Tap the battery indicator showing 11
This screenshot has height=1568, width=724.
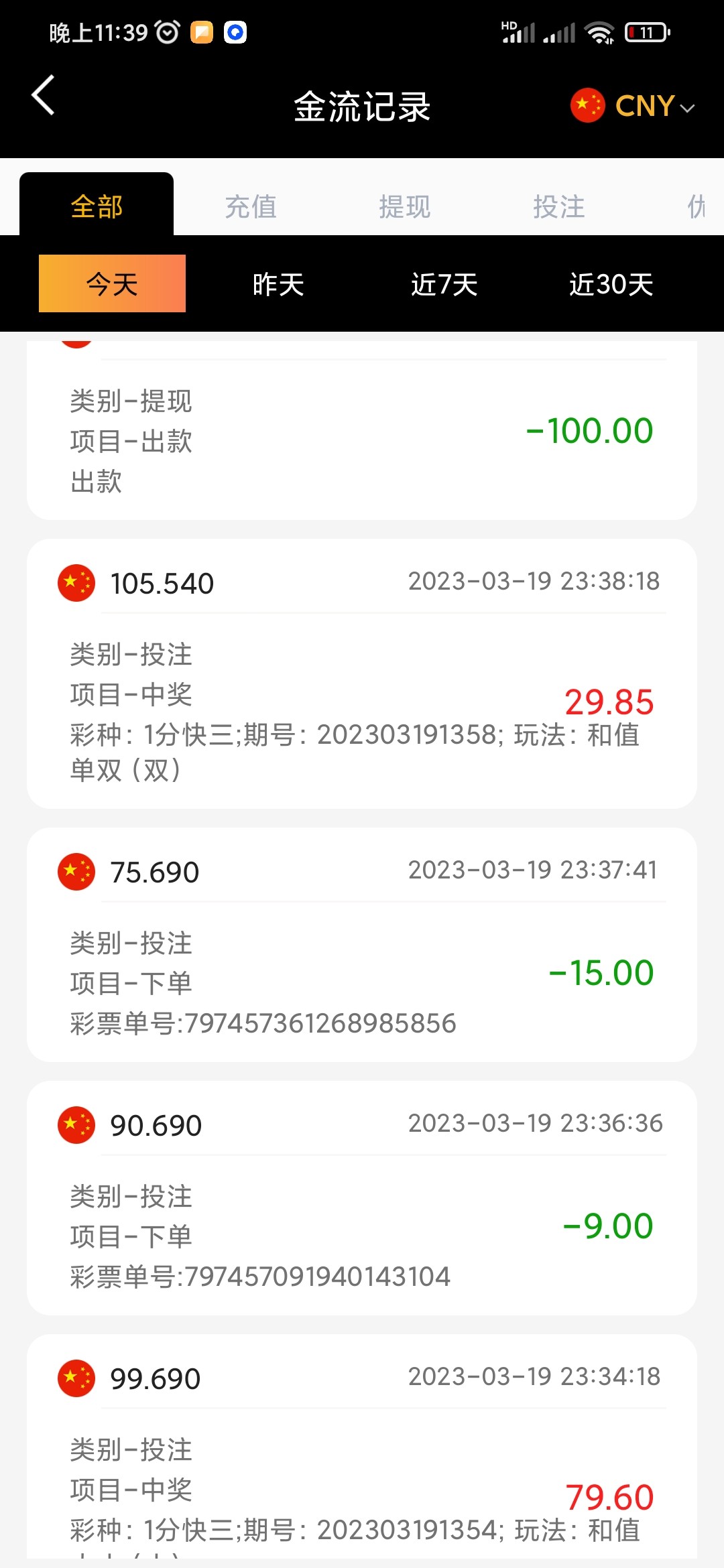[x=645, y=31]
